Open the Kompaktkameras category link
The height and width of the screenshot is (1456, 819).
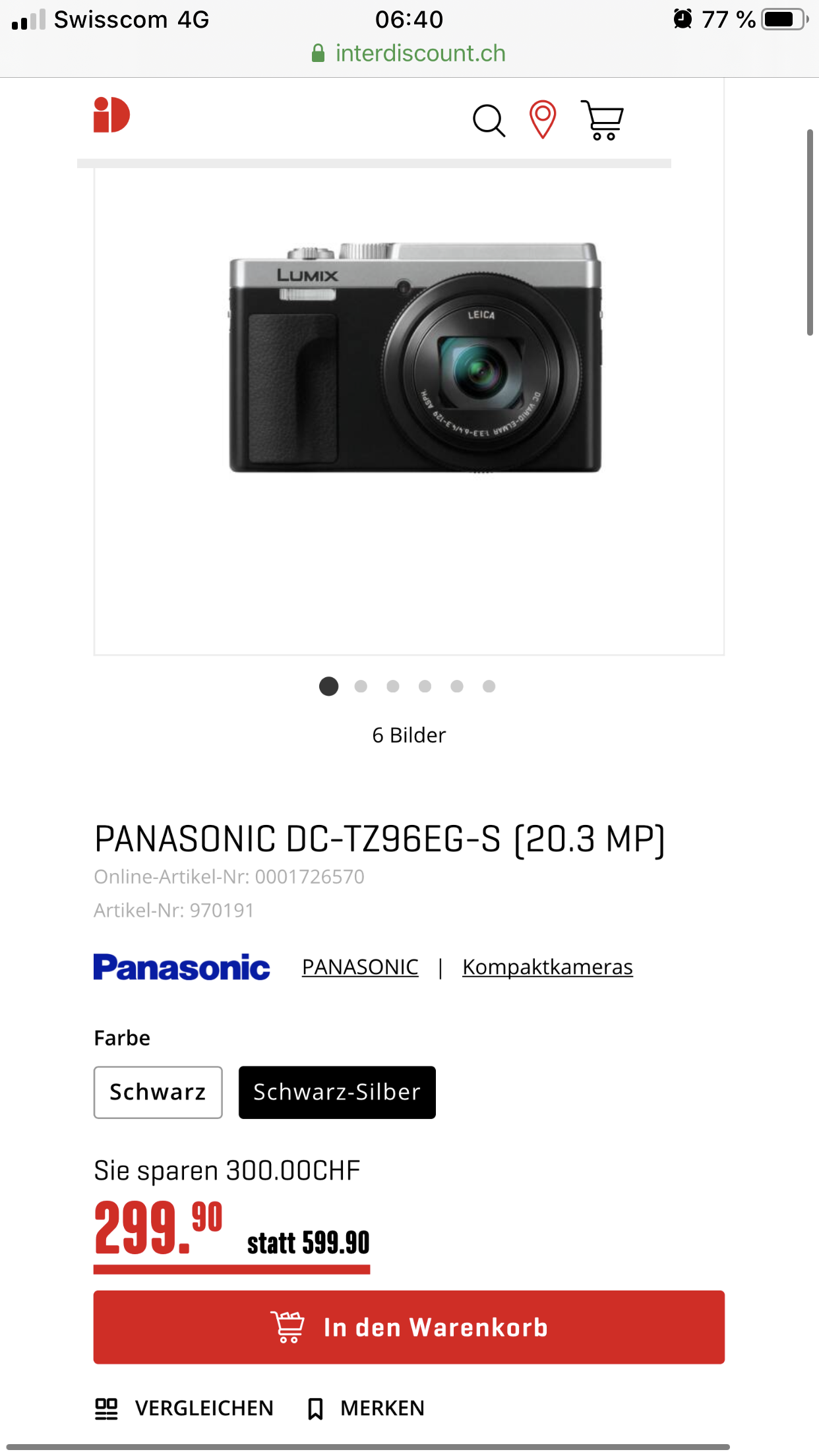pos(547,967)
